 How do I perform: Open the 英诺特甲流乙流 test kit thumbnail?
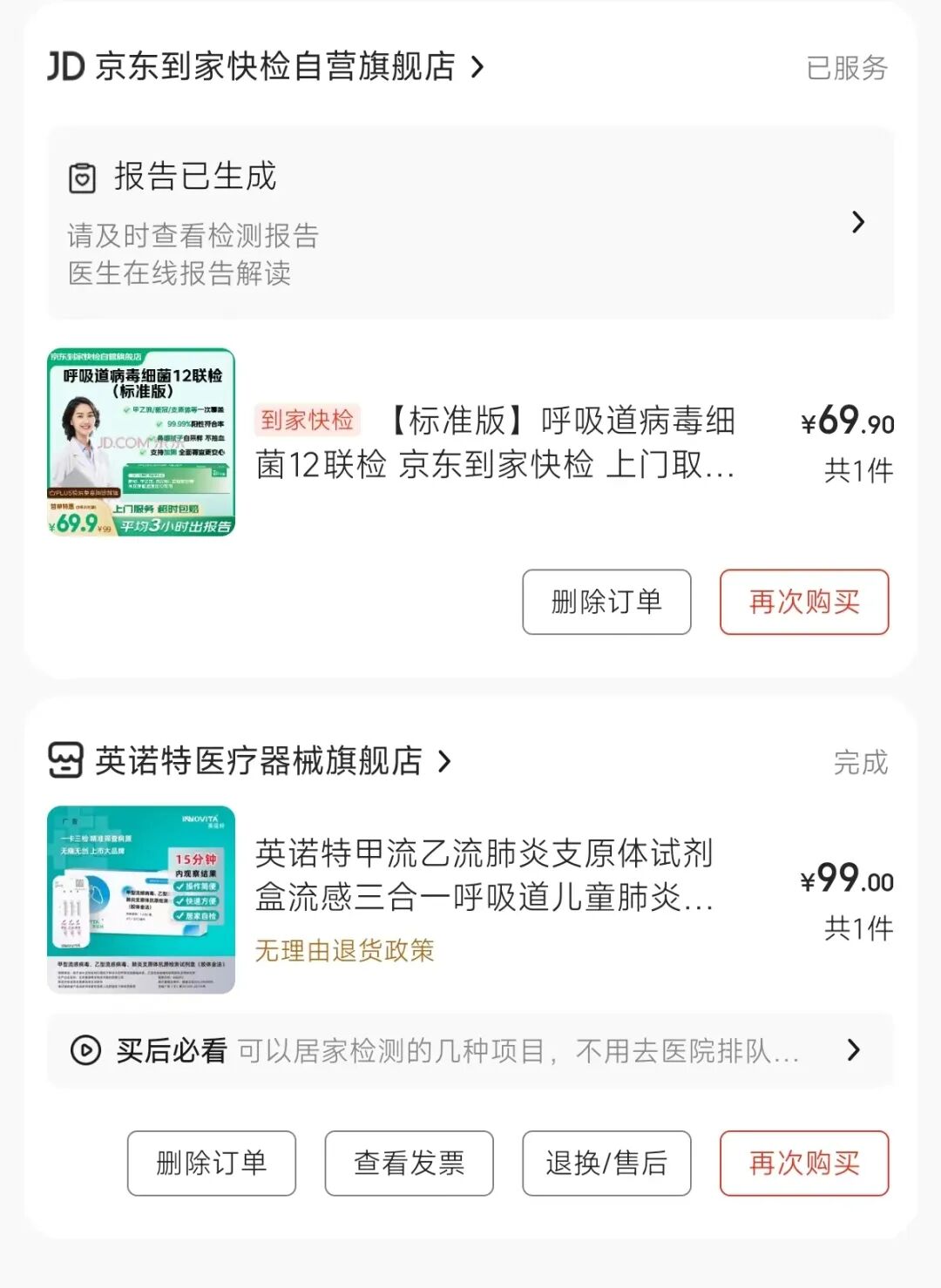point(141,900)
